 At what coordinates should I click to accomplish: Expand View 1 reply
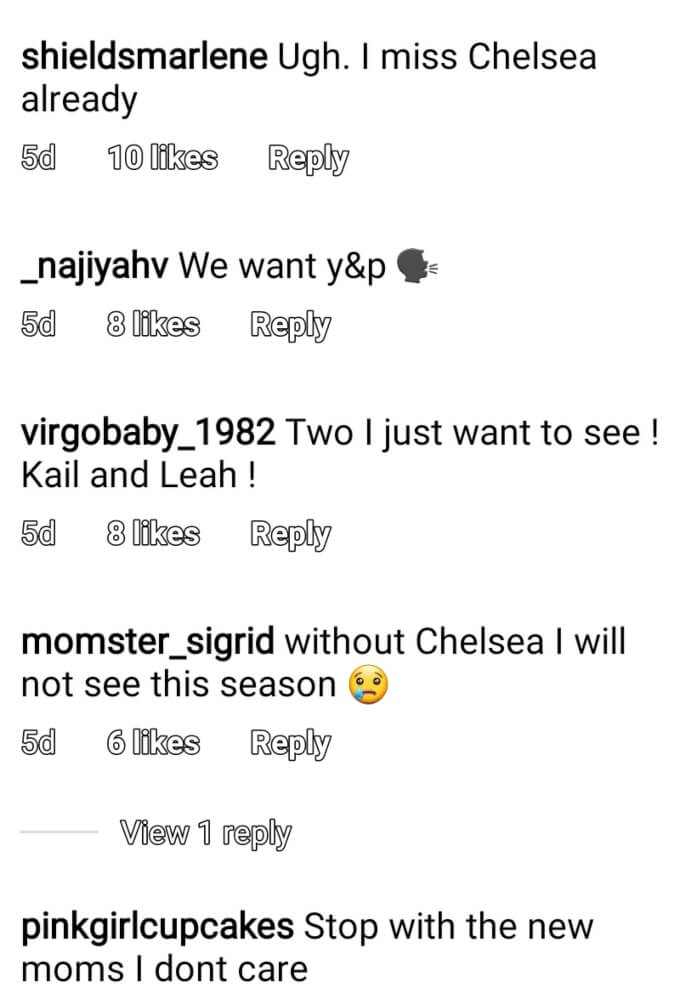[205, 832]
